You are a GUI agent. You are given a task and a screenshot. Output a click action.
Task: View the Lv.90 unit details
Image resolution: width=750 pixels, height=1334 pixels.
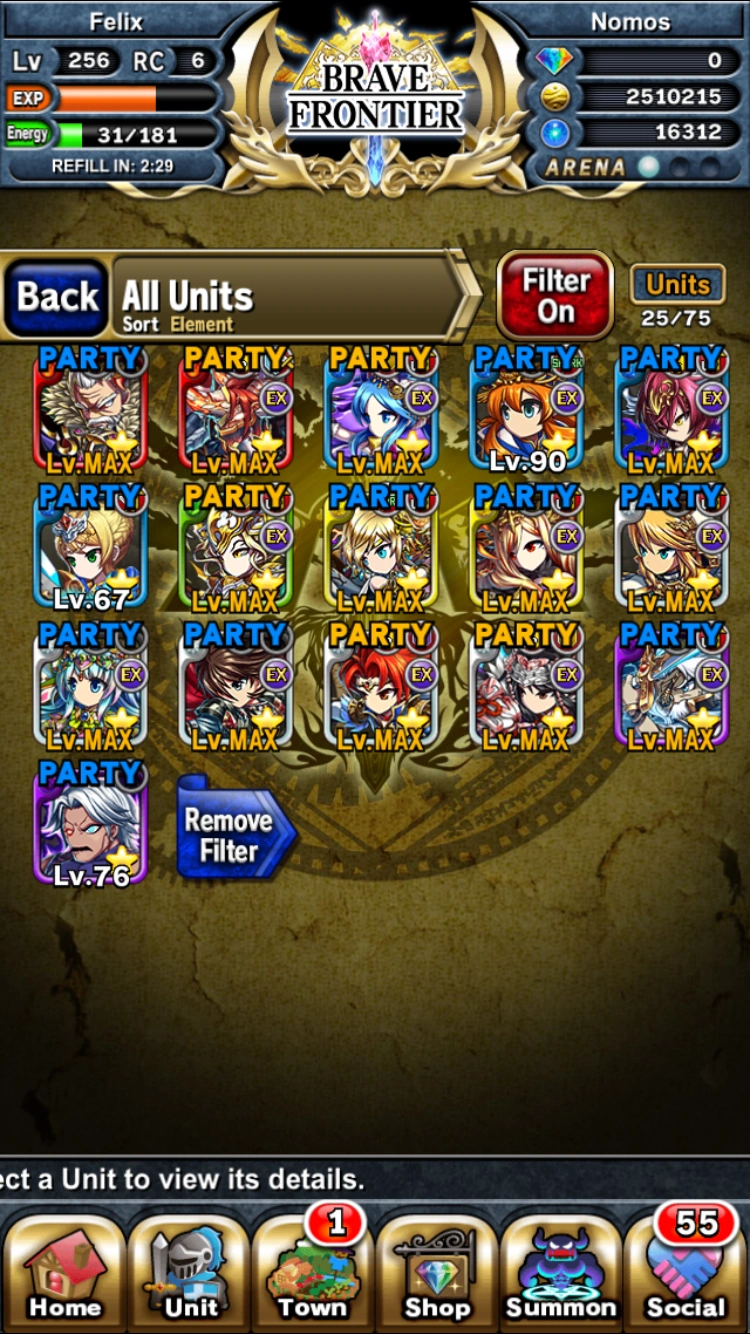pyautogui.click(x=526, y=412)
